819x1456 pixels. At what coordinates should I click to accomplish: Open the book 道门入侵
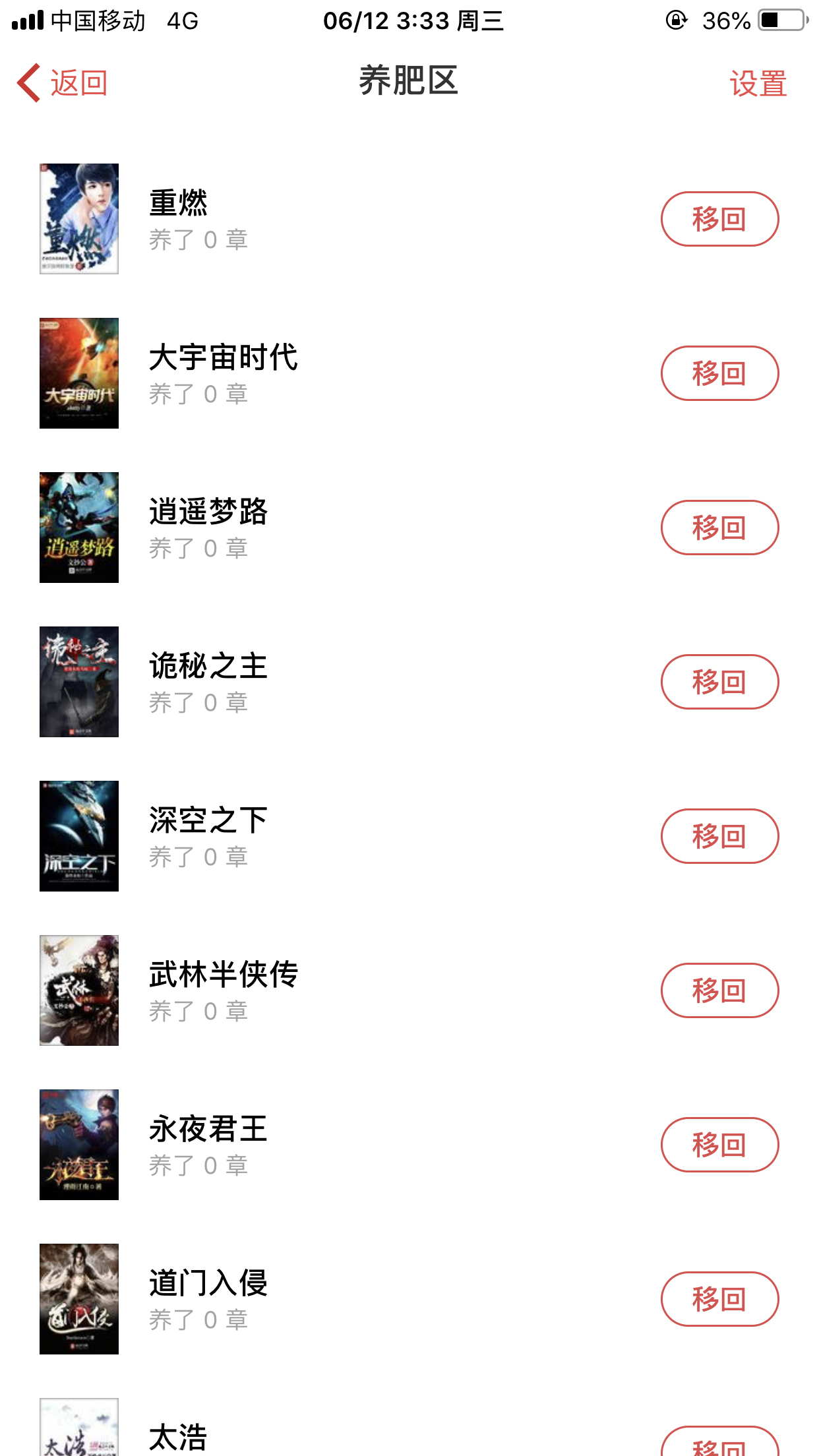[x=208, y=1298]
